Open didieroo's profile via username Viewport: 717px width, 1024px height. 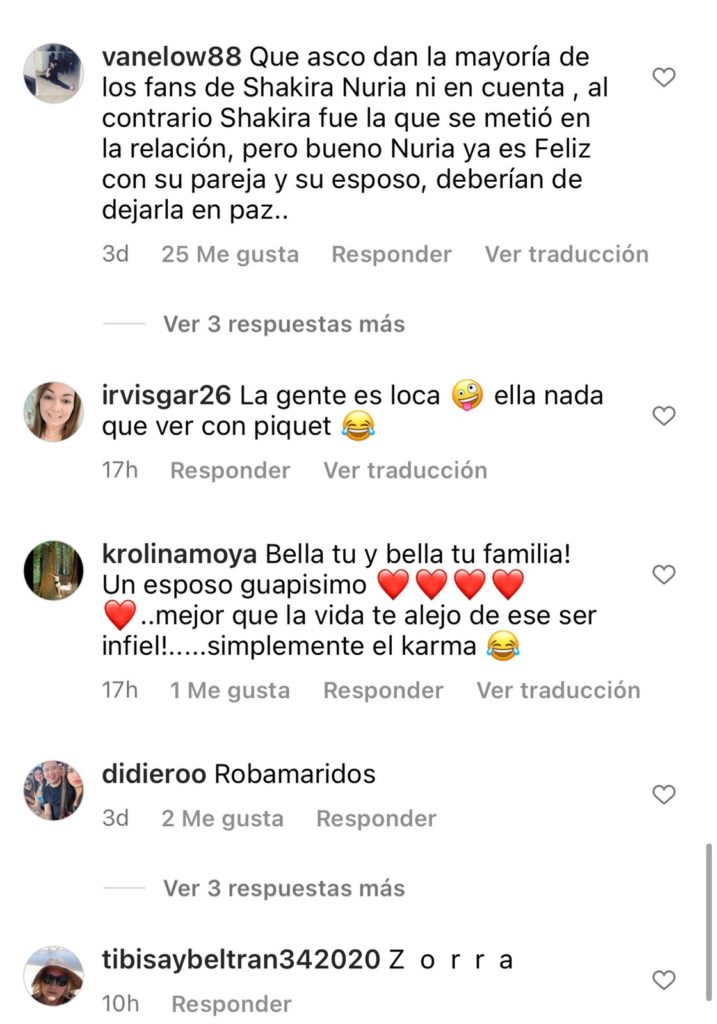[154, 774]
